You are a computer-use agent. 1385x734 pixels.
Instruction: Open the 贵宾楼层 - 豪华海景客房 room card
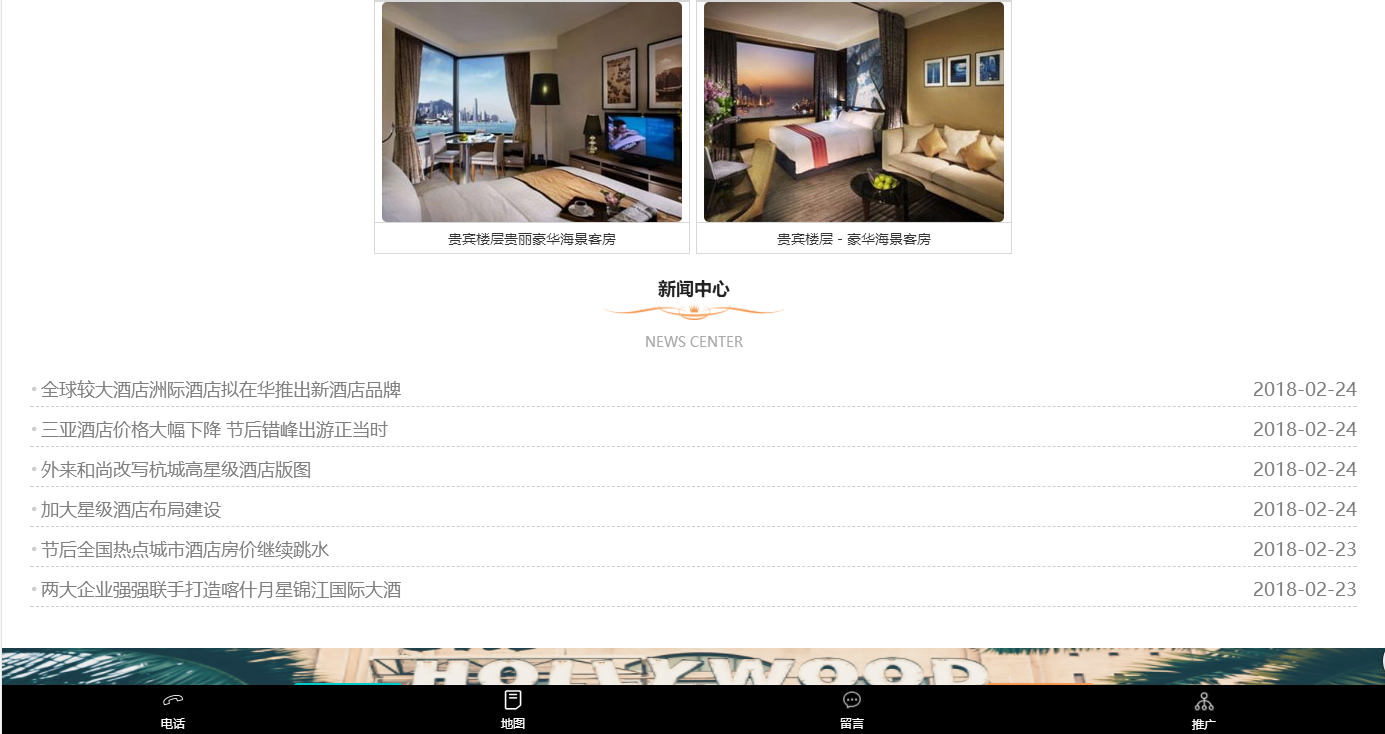point(853,125)
